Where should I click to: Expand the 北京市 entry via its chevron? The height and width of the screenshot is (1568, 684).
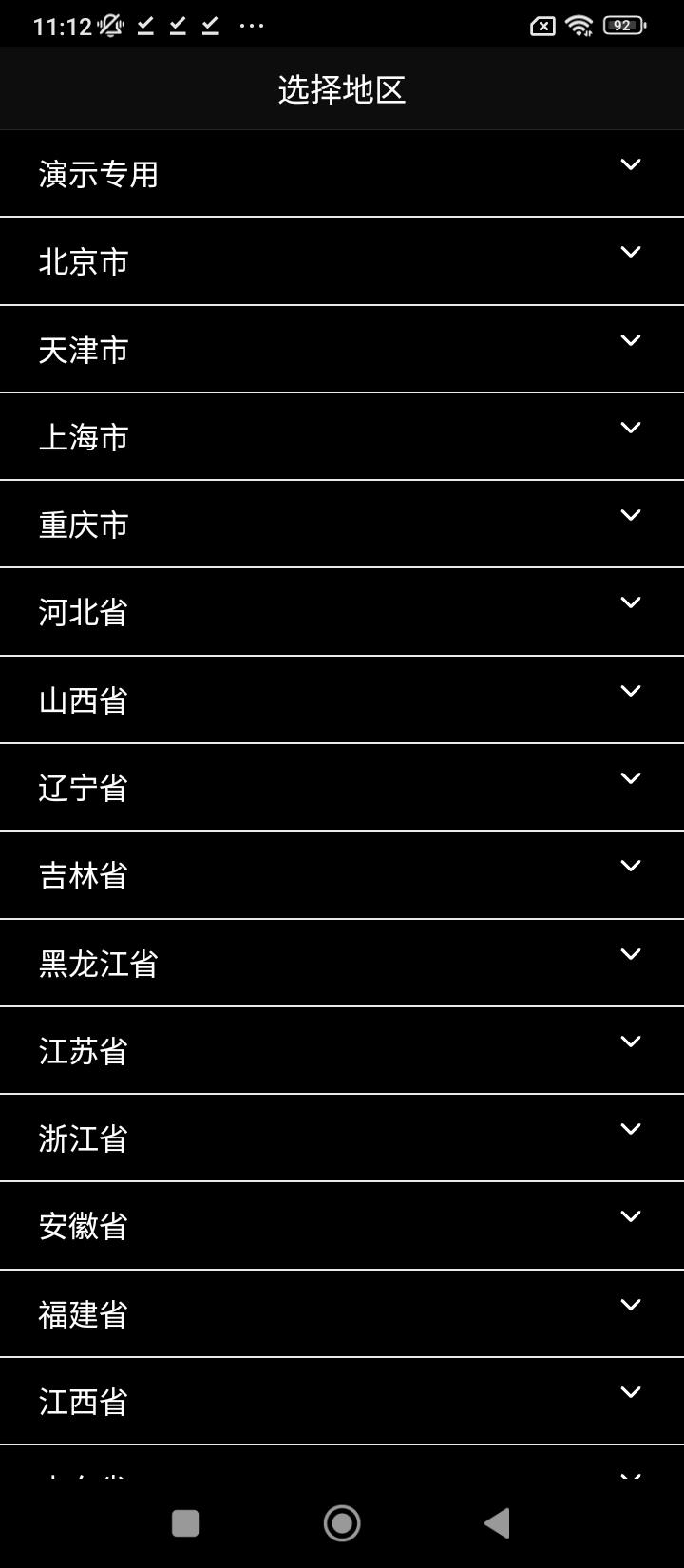630,252
